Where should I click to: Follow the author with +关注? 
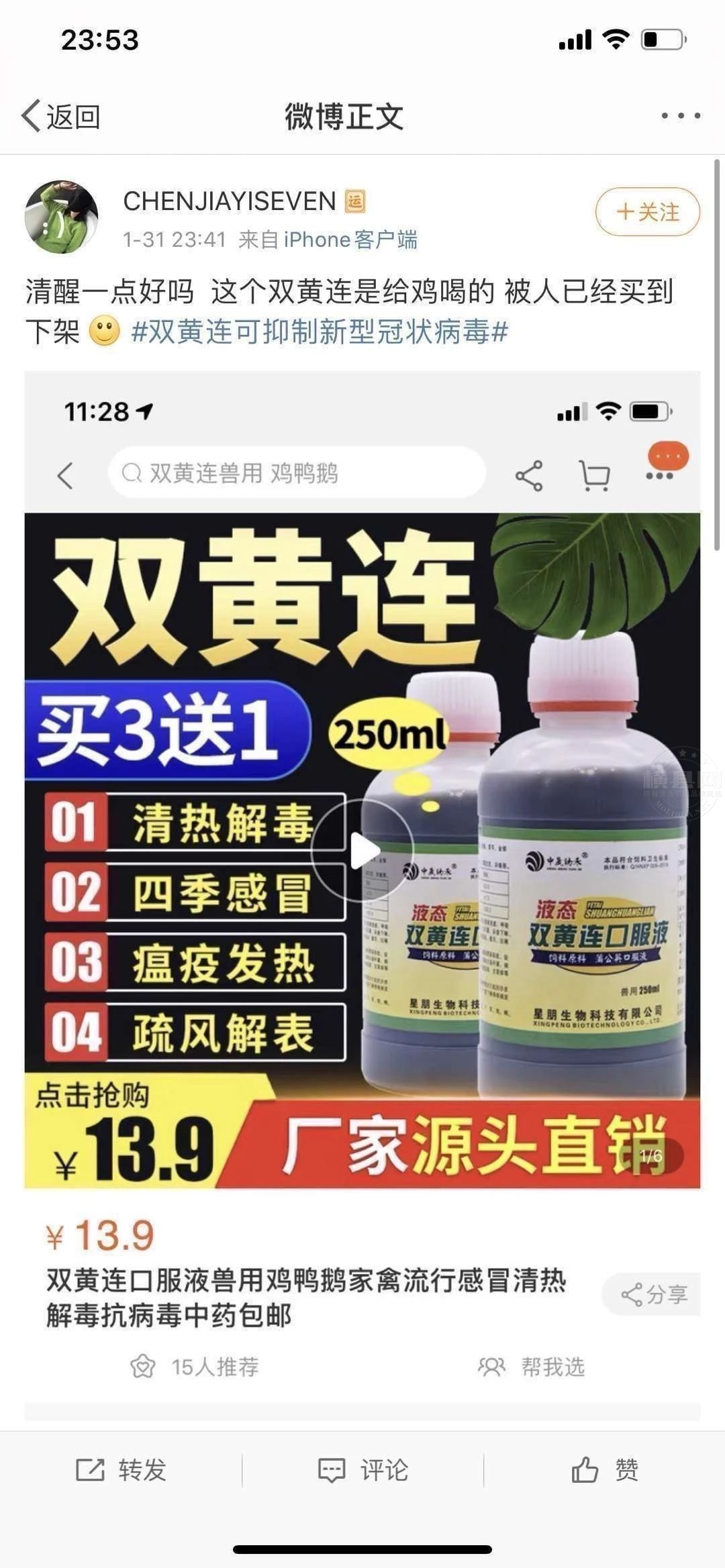[647, 212]
